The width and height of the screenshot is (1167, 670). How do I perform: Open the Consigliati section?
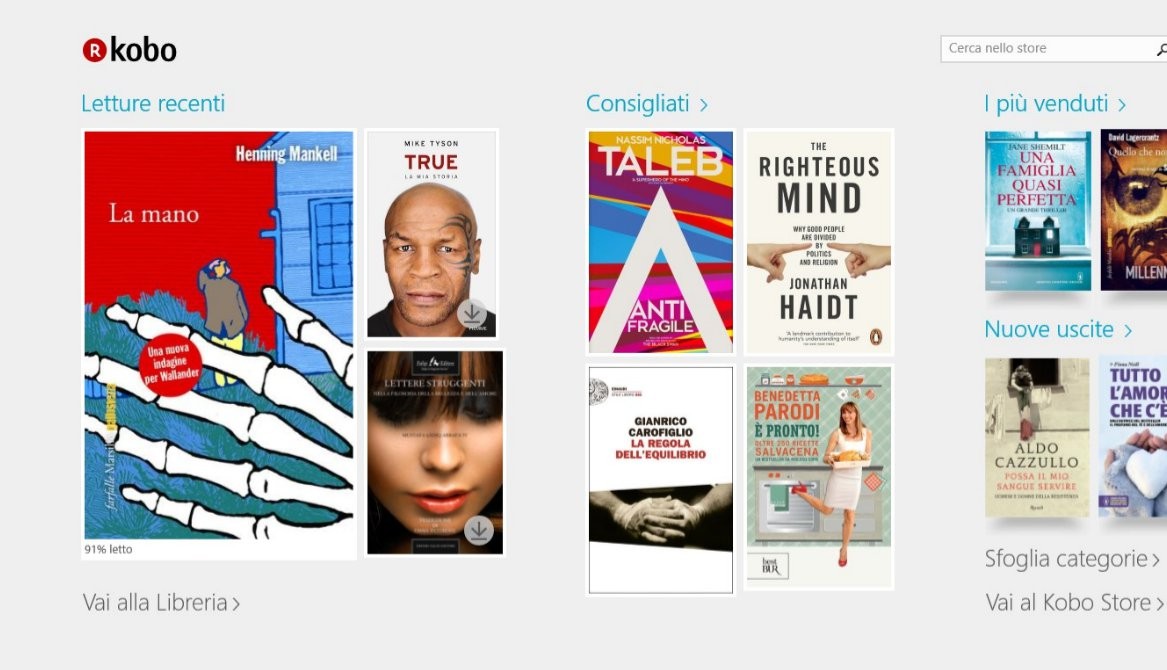click(x=647, y=104)
